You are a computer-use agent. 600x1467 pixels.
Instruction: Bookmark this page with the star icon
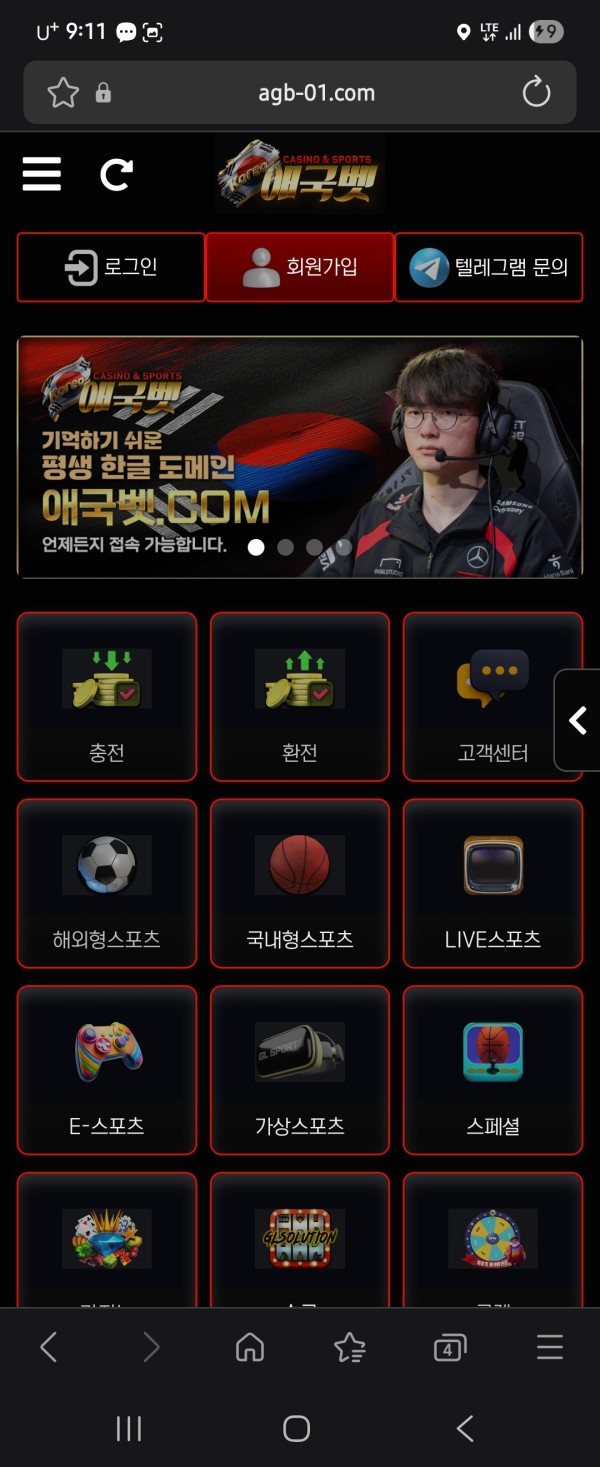63,93
